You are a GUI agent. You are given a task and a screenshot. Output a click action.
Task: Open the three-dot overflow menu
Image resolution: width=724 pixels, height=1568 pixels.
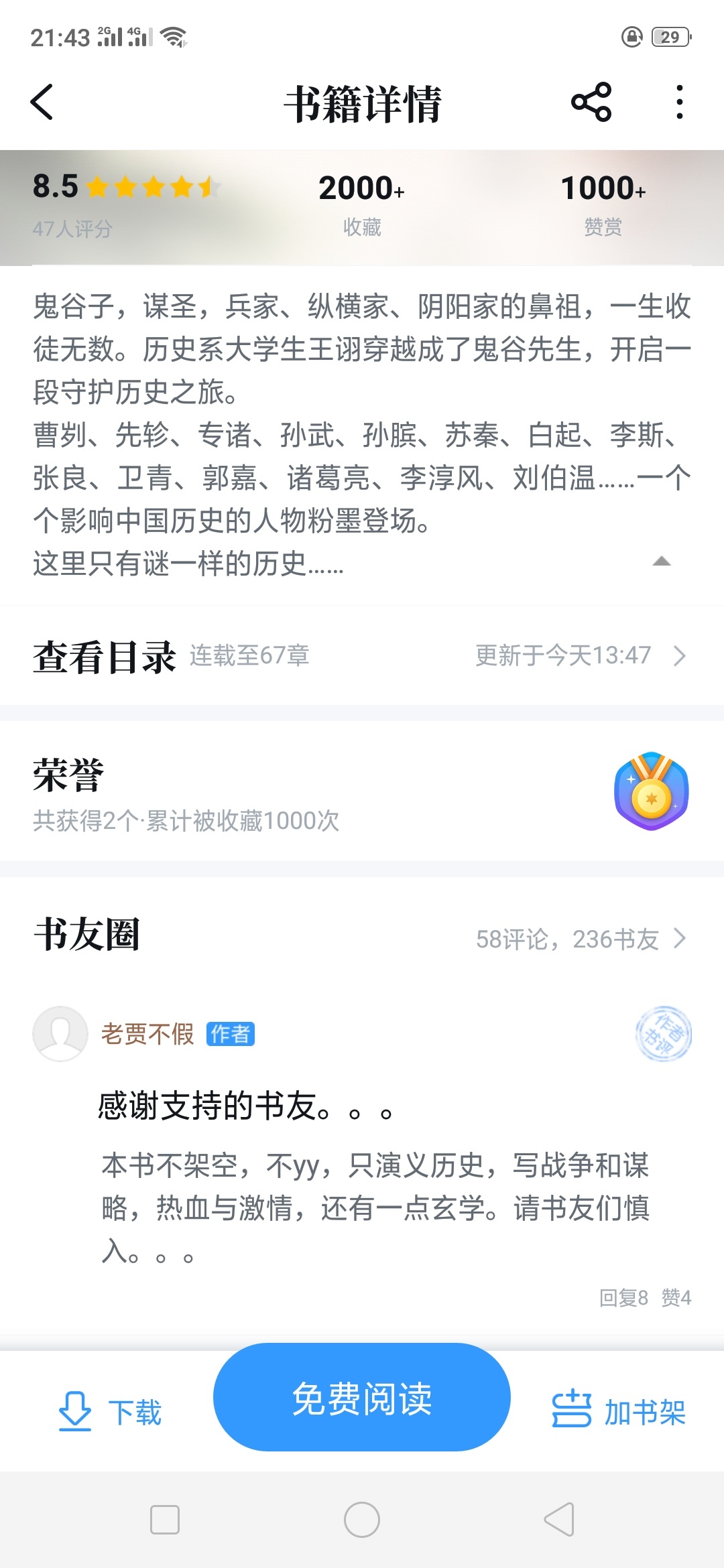pyautogui.click(x=680, y=103)
